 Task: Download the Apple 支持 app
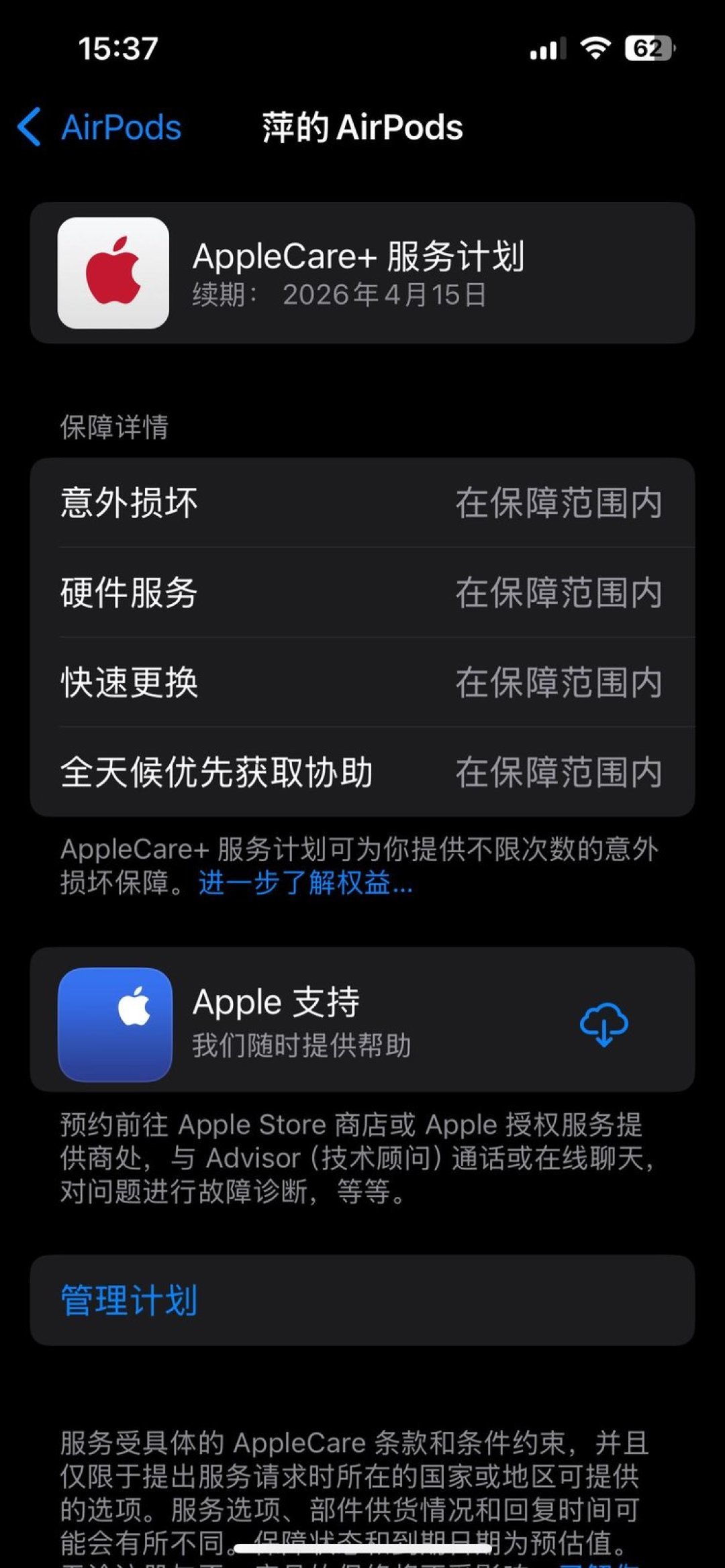[603, 1024]
